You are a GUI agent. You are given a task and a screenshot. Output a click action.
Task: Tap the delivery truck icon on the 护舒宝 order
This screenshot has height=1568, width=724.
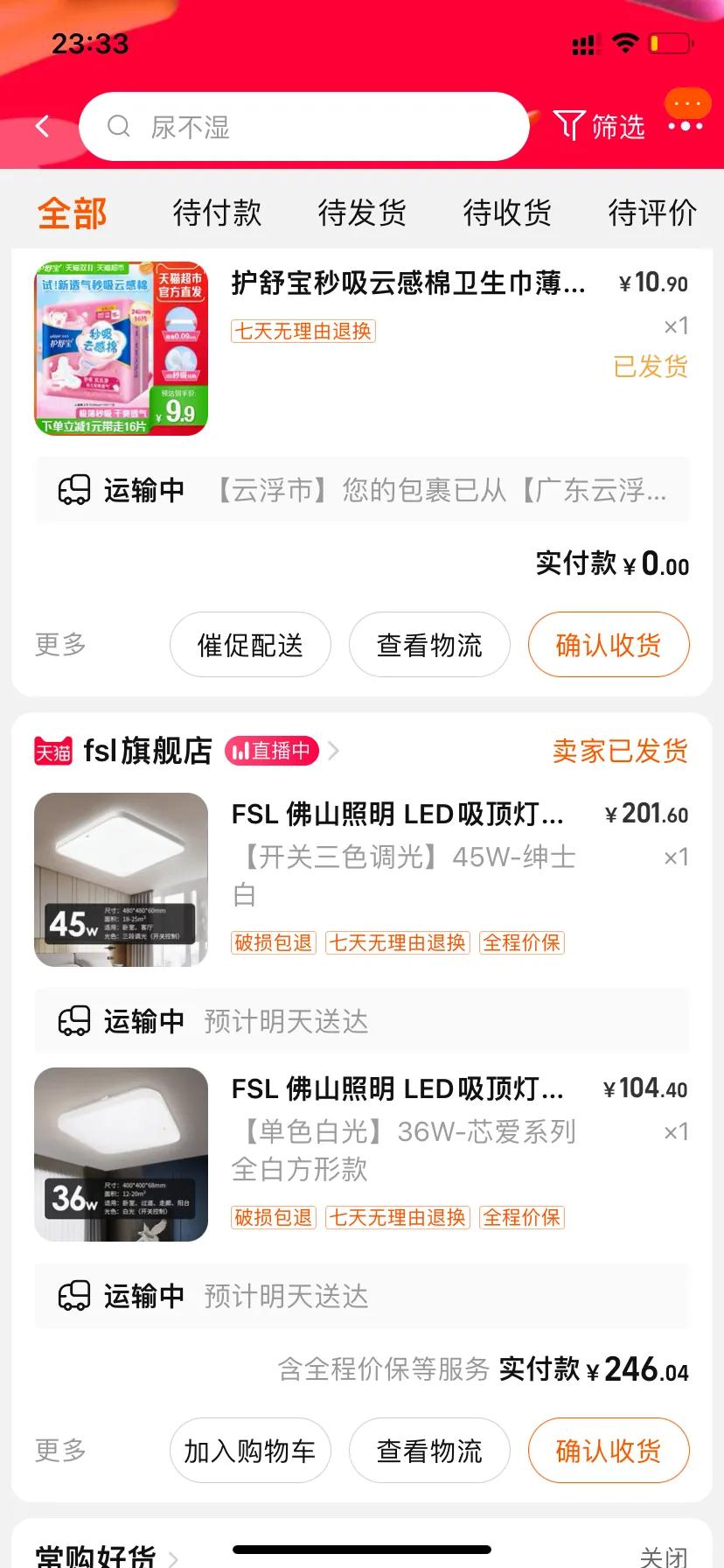[73, 490]
